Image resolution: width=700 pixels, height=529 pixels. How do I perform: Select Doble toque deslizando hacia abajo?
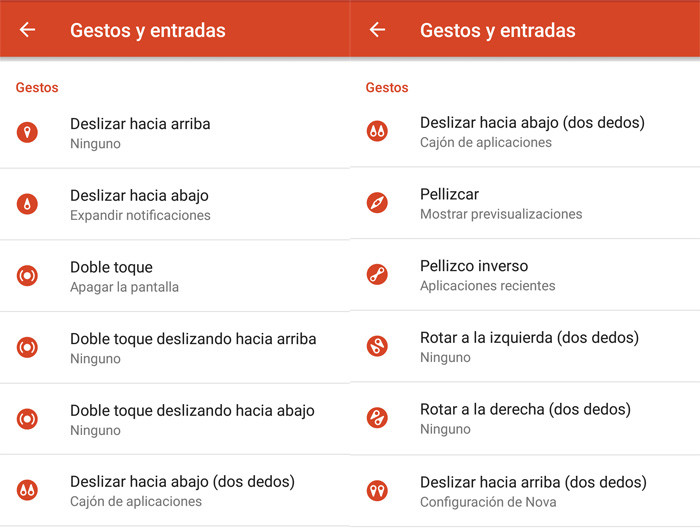click(175, 419)
